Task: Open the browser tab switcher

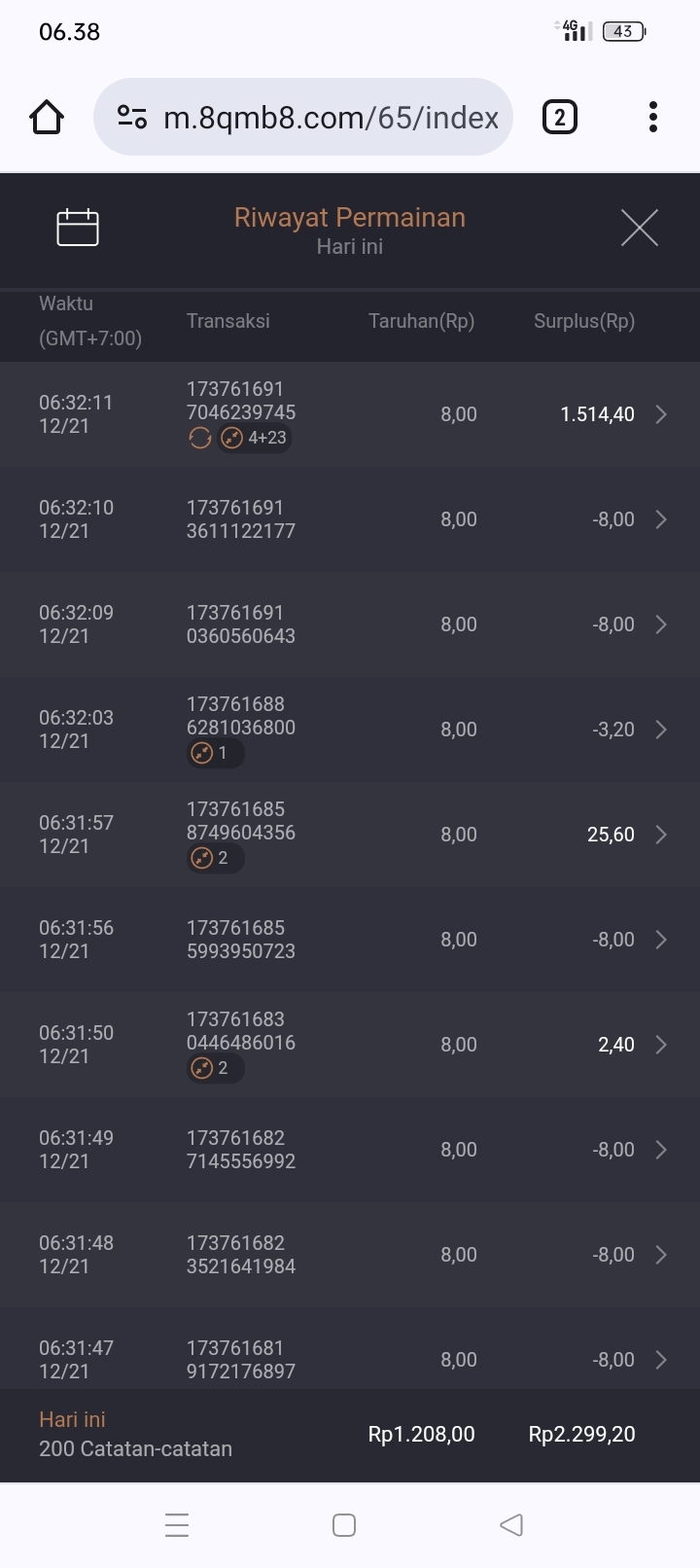Action: [x=559, y=118]
